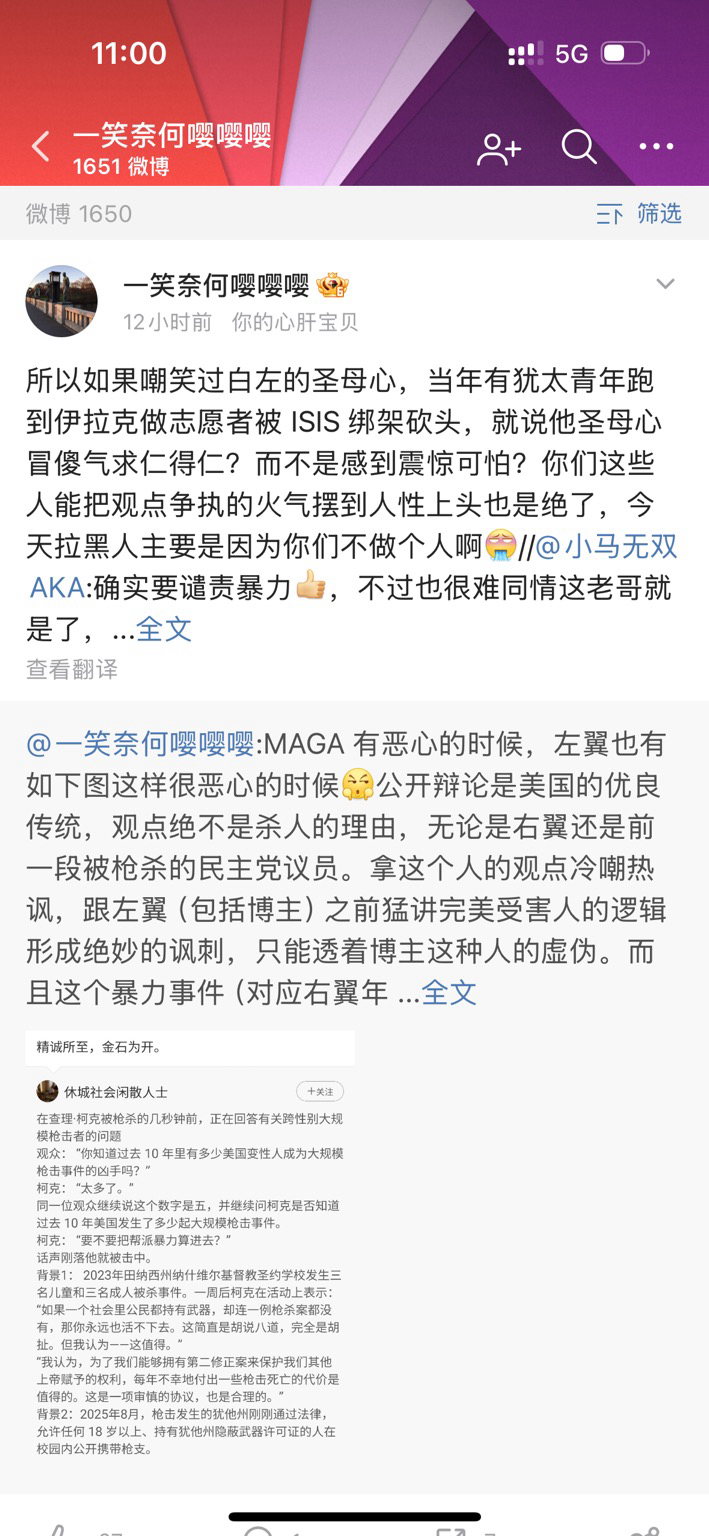709x1536 pixels.
Task: Tap 查看翻译 to translate the post
Action: click(72, 669)
